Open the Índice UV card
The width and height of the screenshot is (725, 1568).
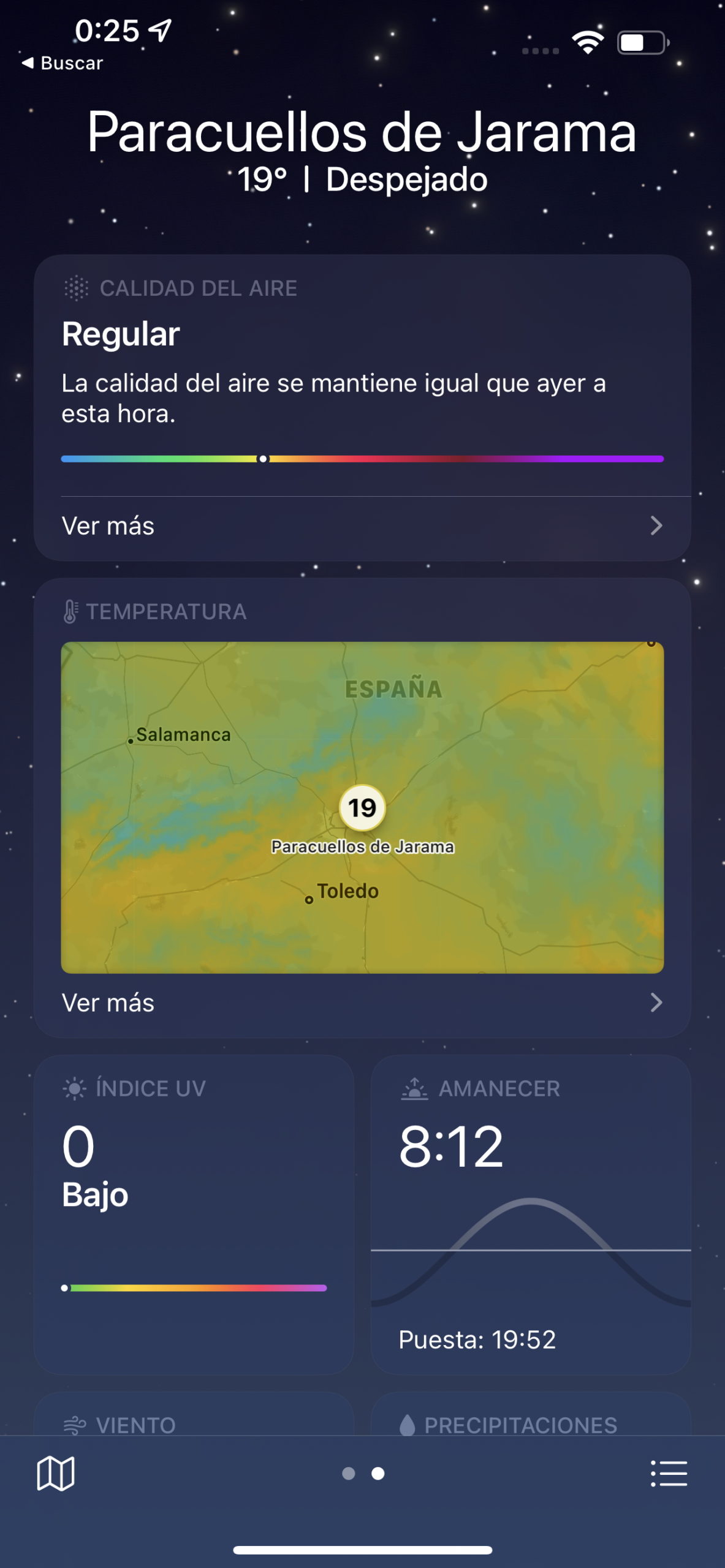point(194,1214)
